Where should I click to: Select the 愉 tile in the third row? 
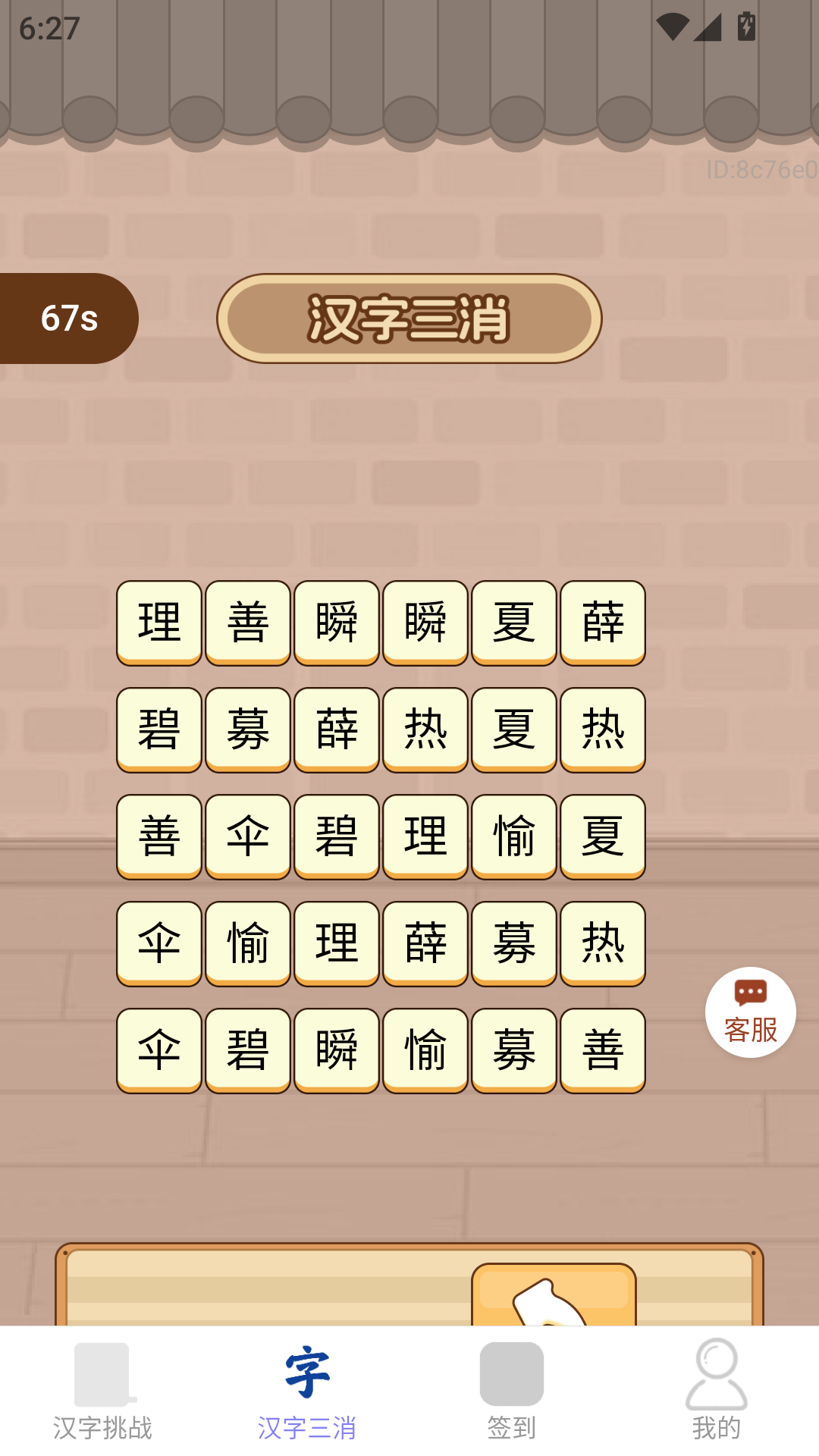[x=513, y=836]
